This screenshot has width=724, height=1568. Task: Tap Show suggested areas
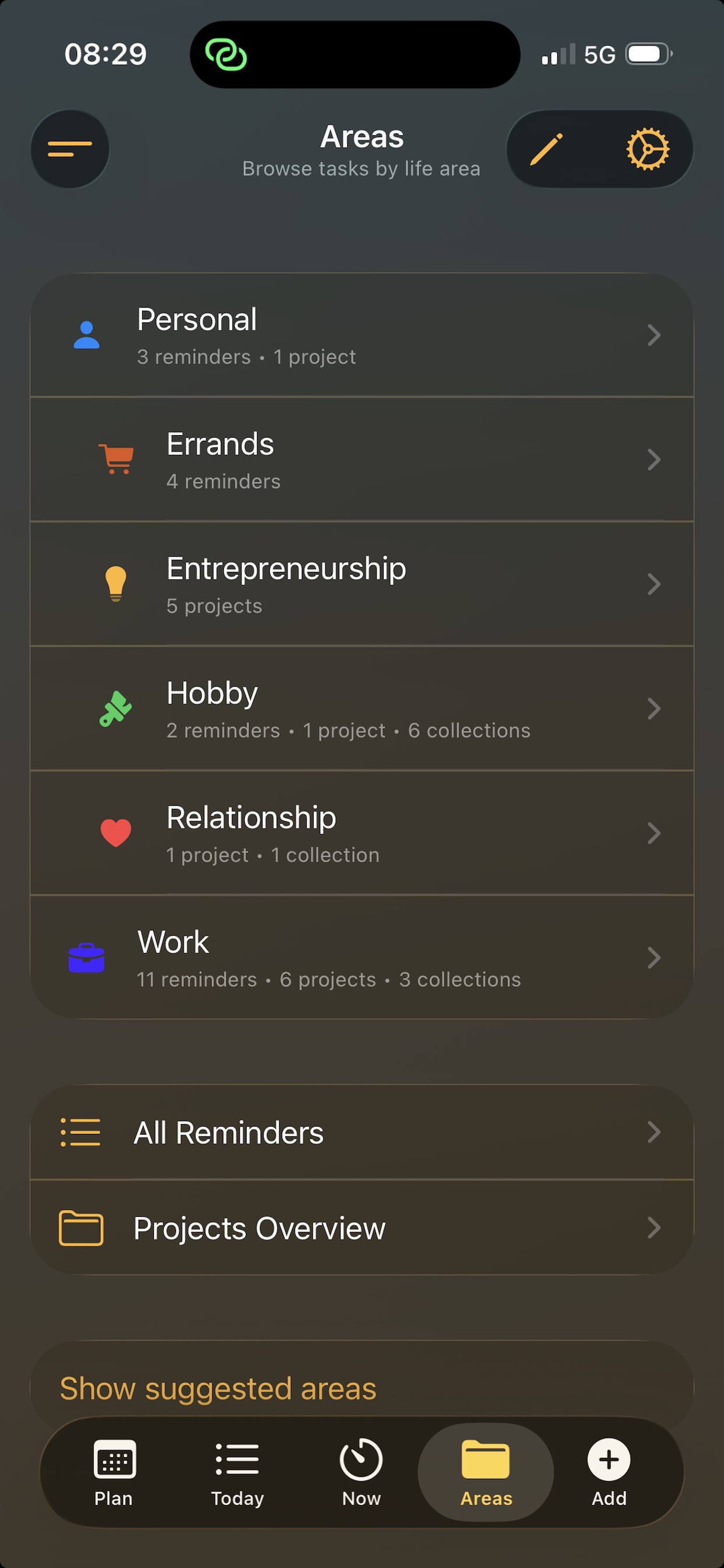pos(217,1388)
